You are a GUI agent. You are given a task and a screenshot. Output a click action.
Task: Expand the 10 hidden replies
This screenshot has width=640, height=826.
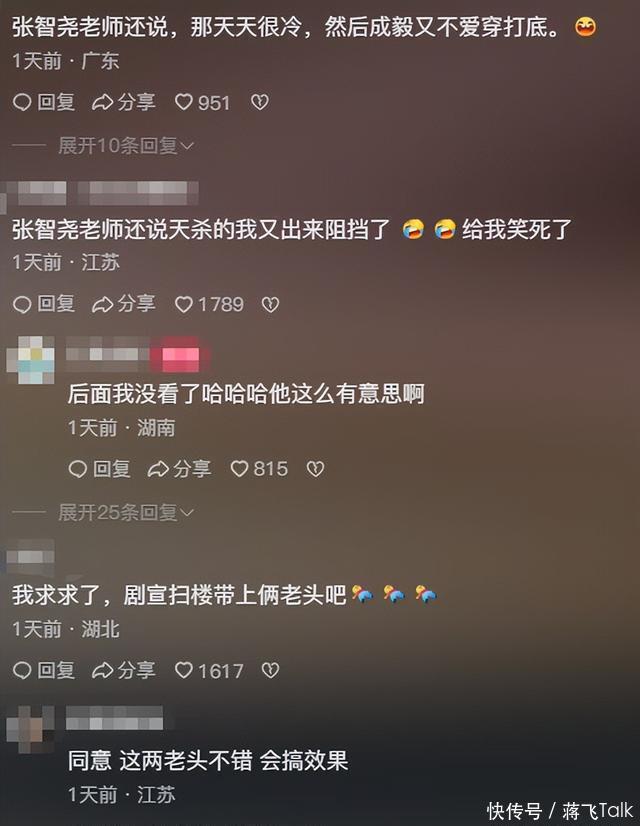pyautogui.click(x=125, y=146)
